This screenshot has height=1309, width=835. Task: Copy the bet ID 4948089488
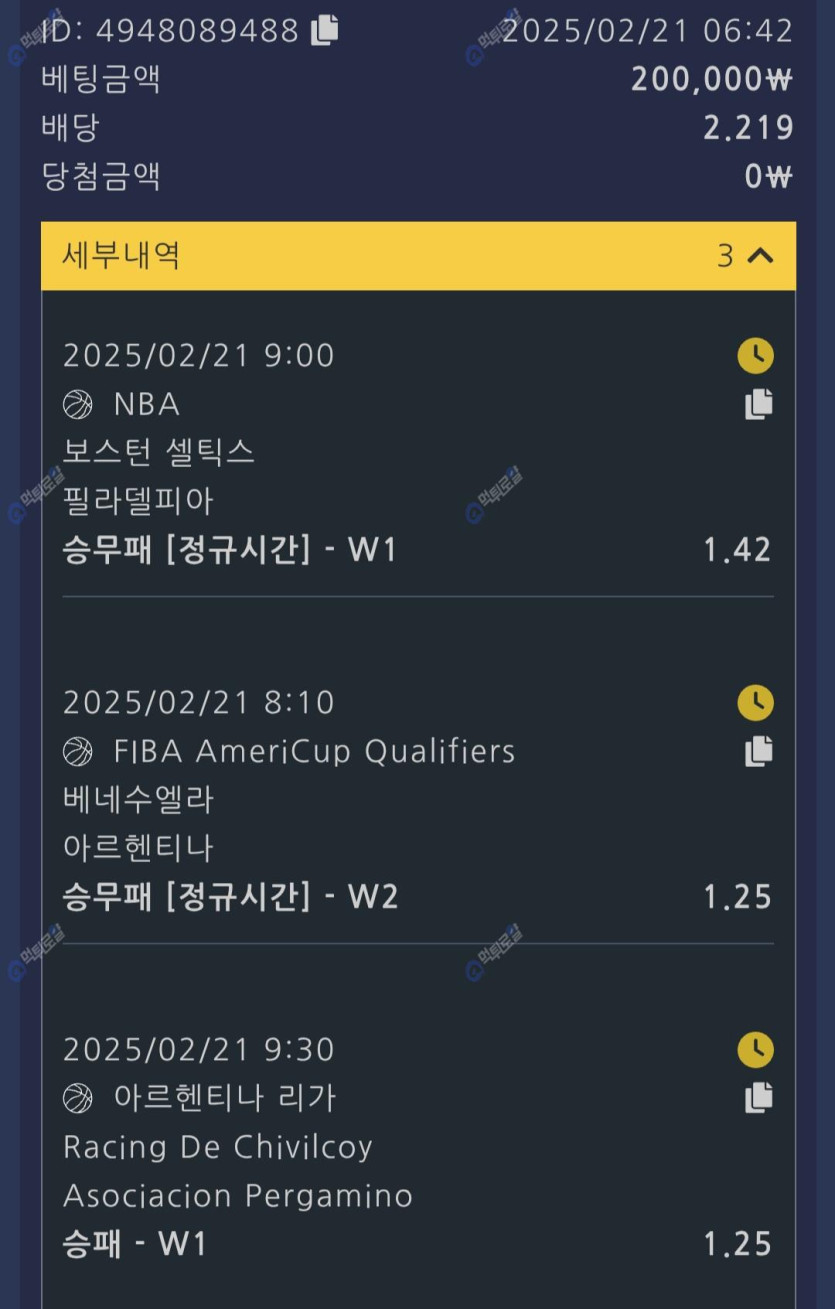coord(325,30)
